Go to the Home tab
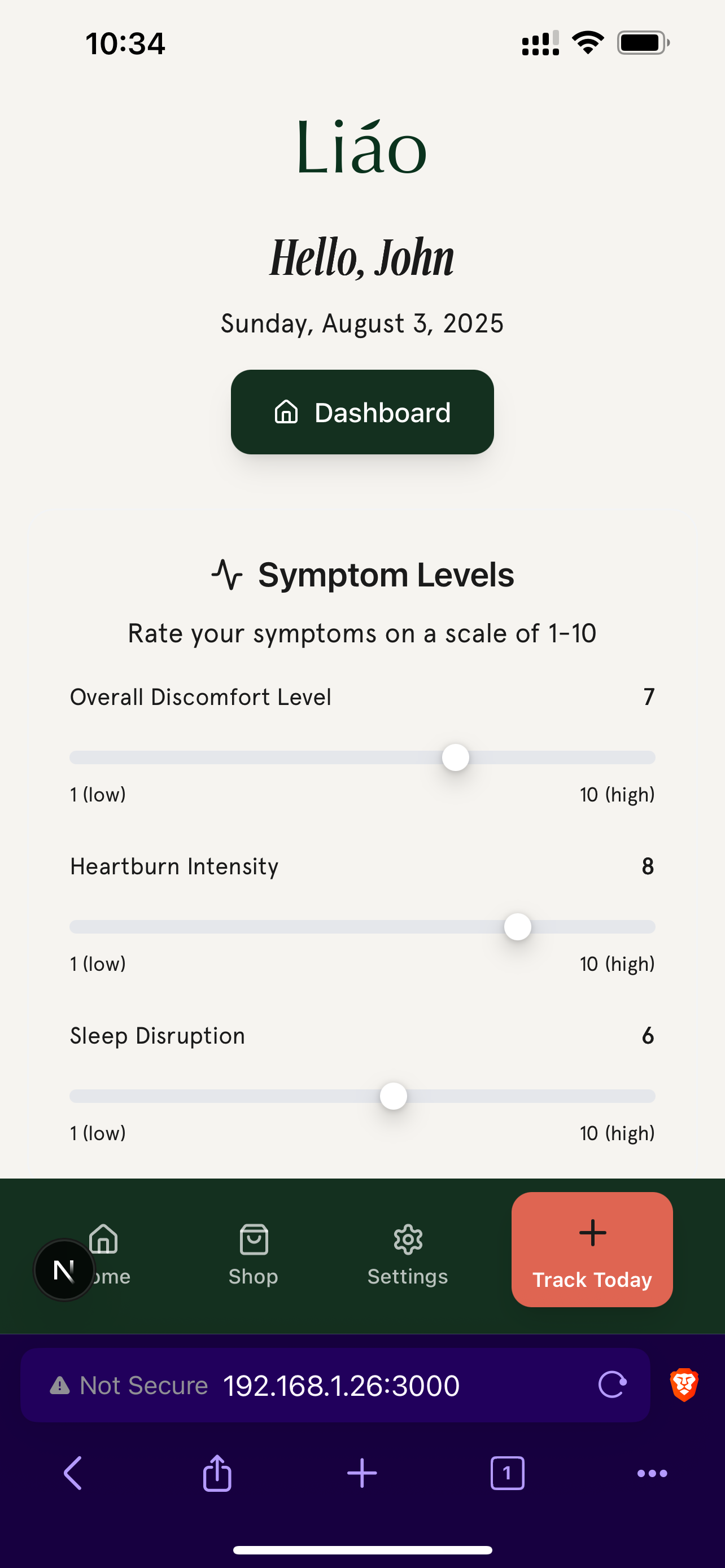The image size is (725, 1568). click(103, 1255)
